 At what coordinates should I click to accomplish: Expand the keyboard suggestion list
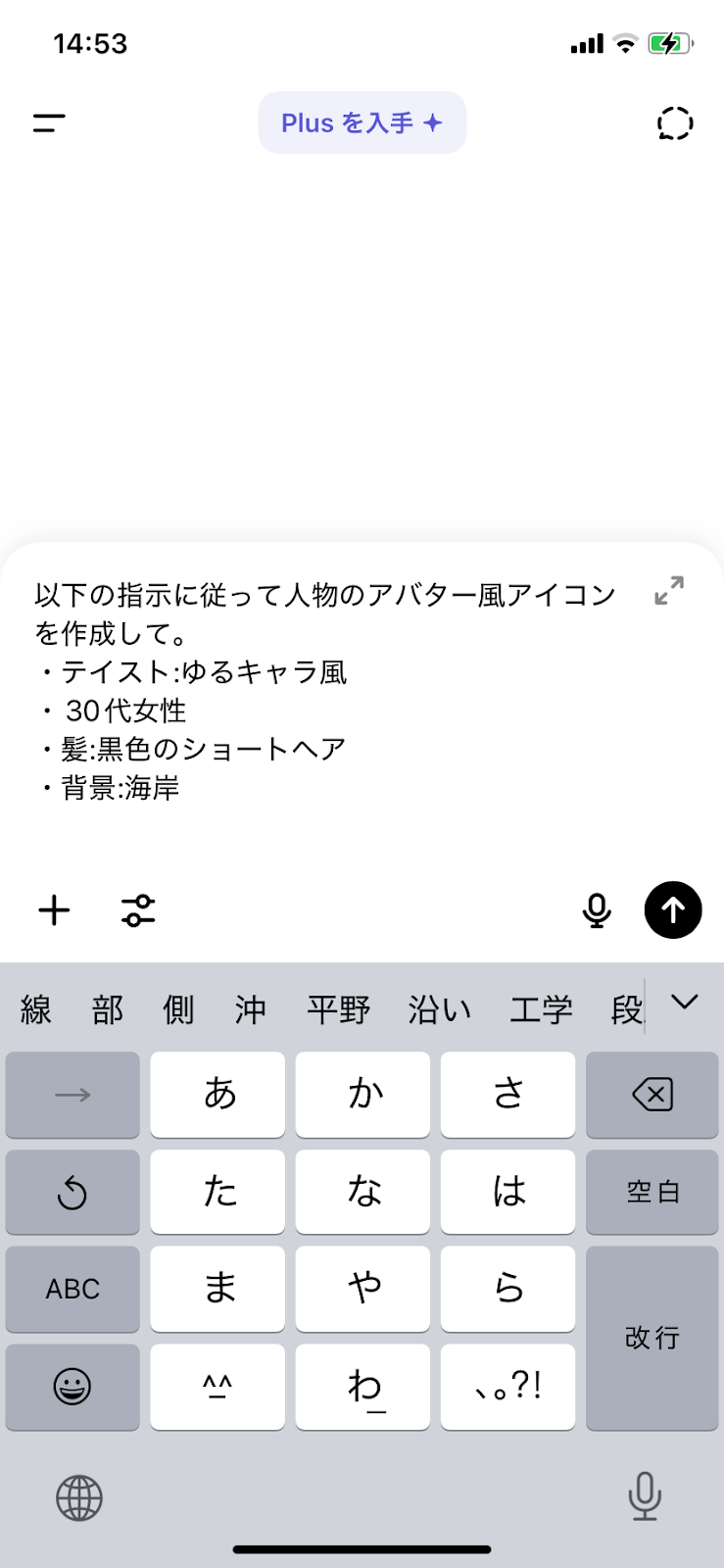[x=685, y=1002]
